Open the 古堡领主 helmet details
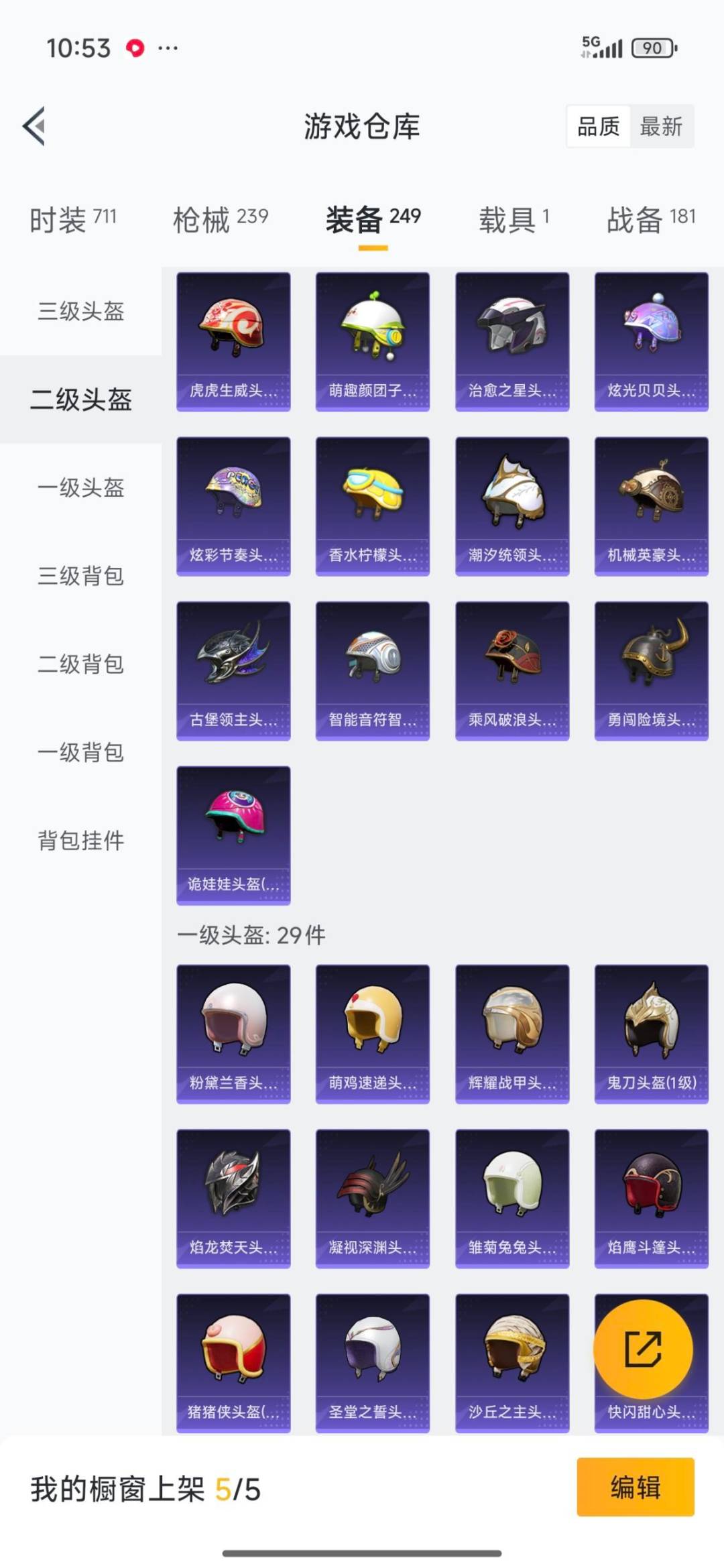This screenshot has height=1568, width=724. 233,670
